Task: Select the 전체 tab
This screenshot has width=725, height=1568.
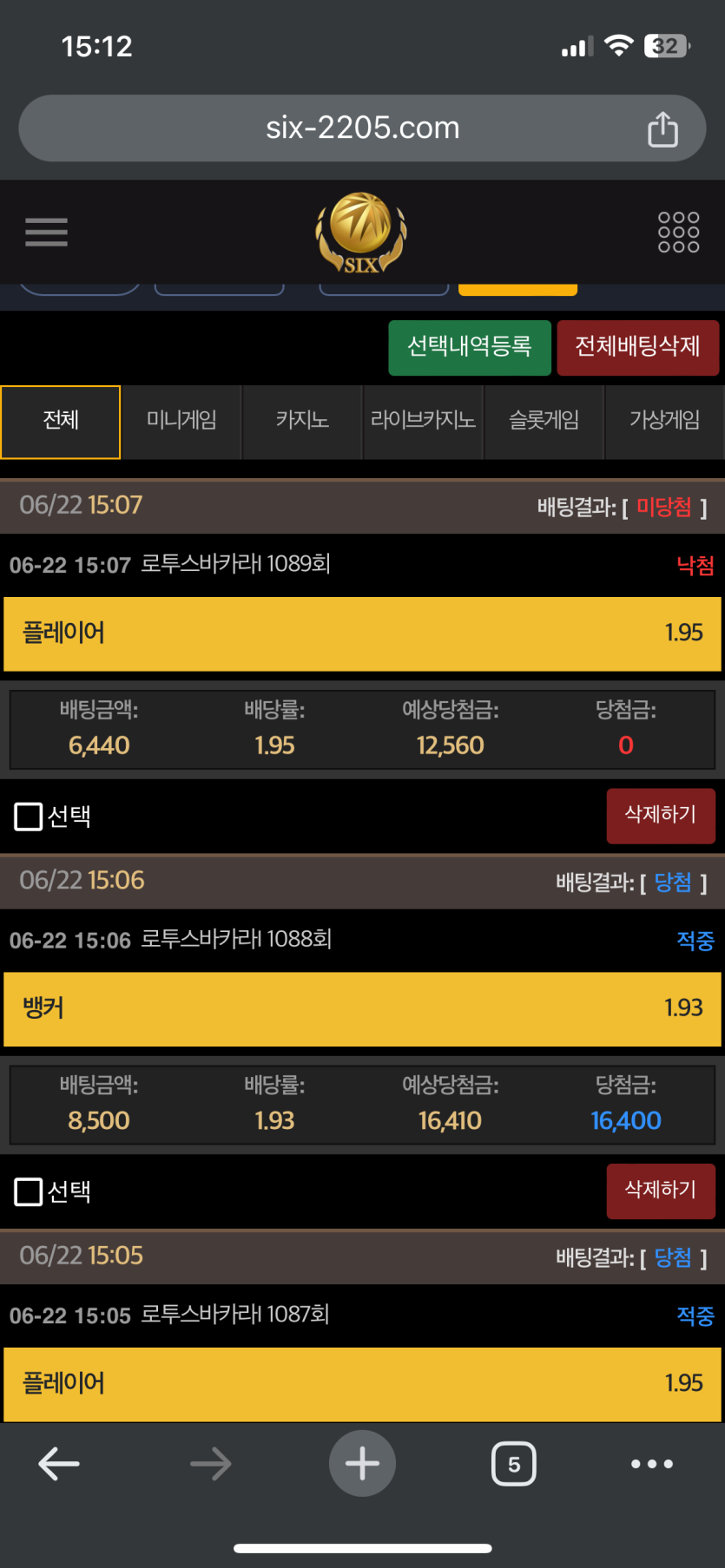Action: pyautogui.click(x=61, y=422)
